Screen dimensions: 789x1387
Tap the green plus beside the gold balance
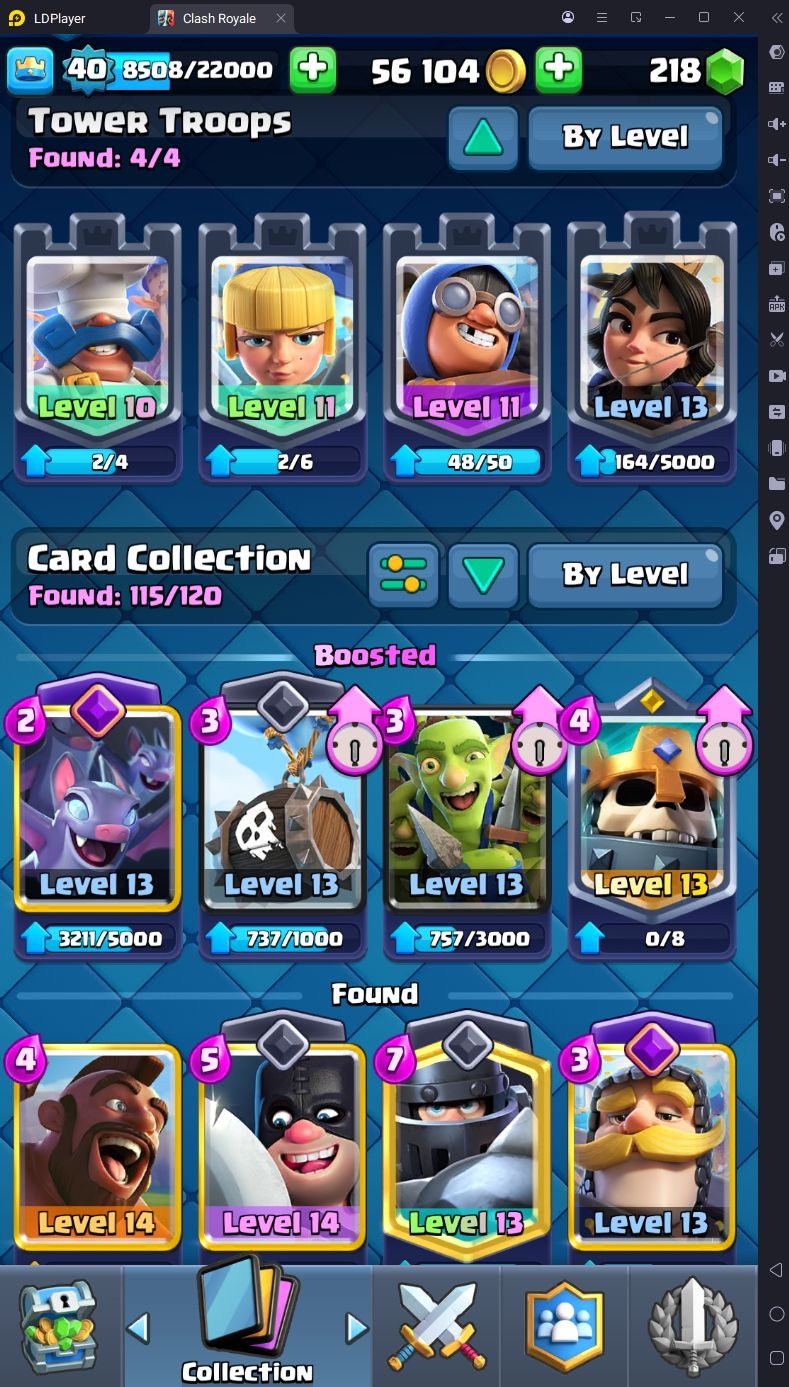[x=559, y=69]
